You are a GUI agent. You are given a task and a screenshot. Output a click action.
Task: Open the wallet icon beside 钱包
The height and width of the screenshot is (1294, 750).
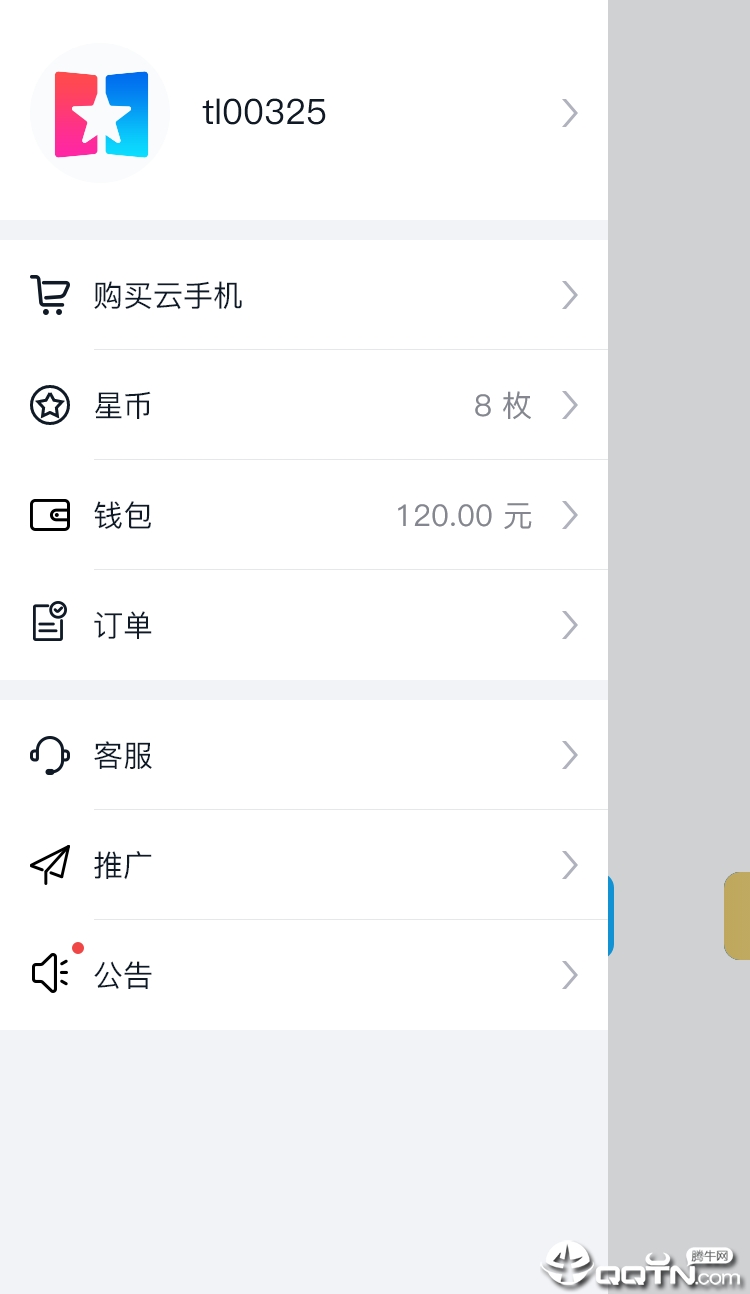50,515
